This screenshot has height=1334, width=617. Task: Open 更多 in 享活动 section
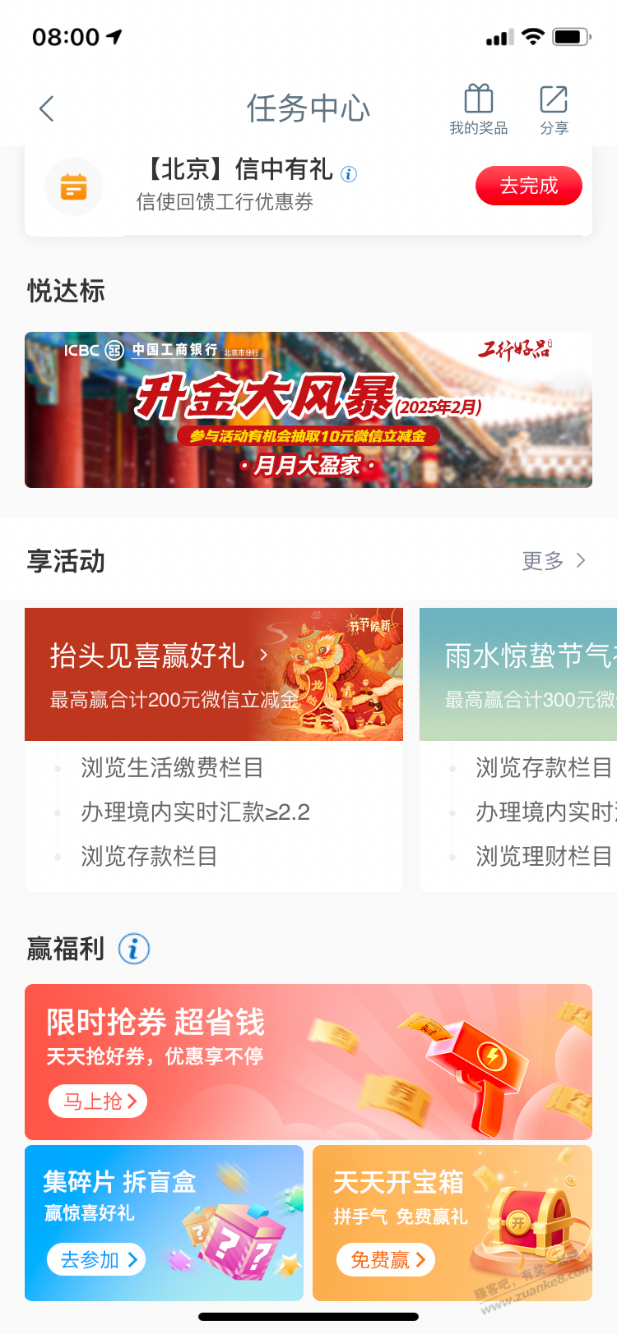(x=553, y=561)
